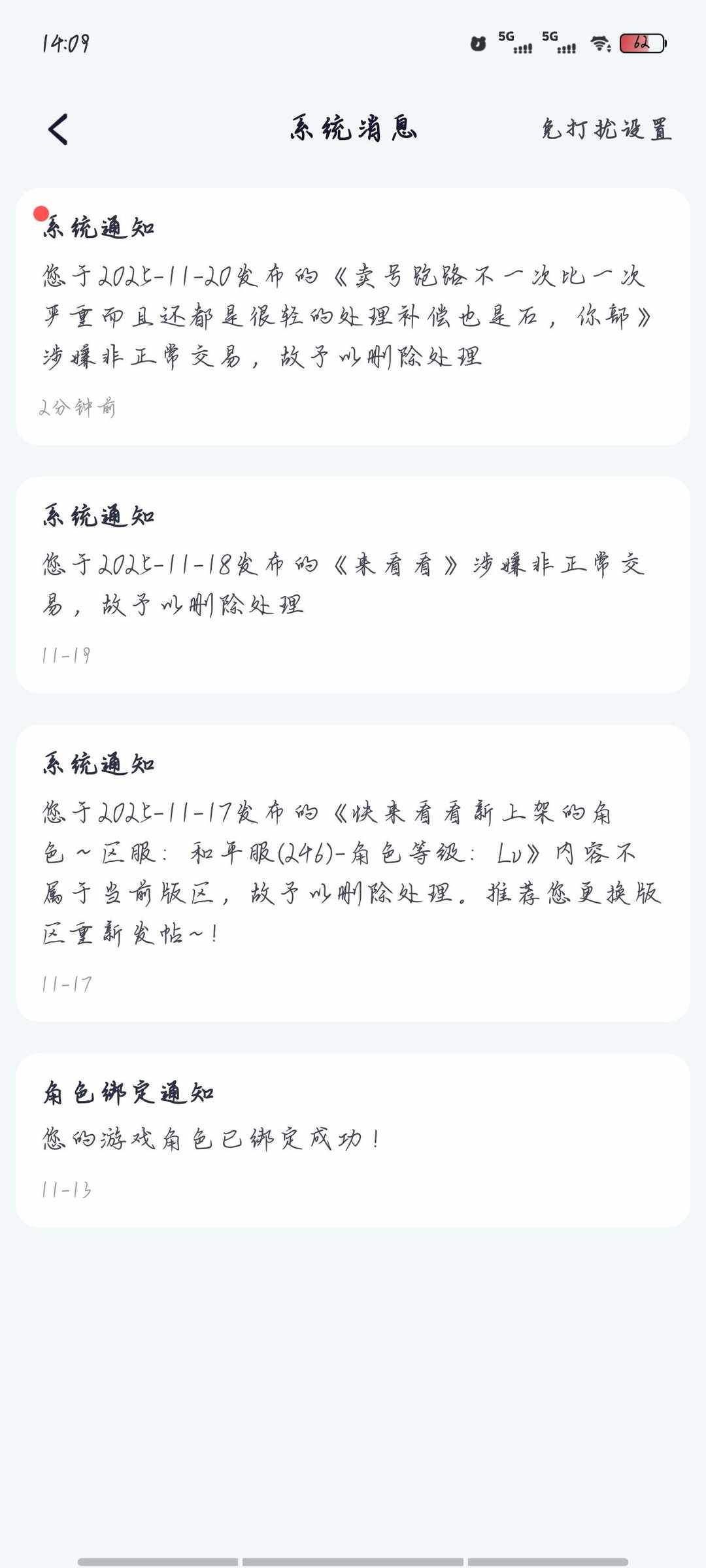Tap the app mascot icon in status bar

coord(477,44)
